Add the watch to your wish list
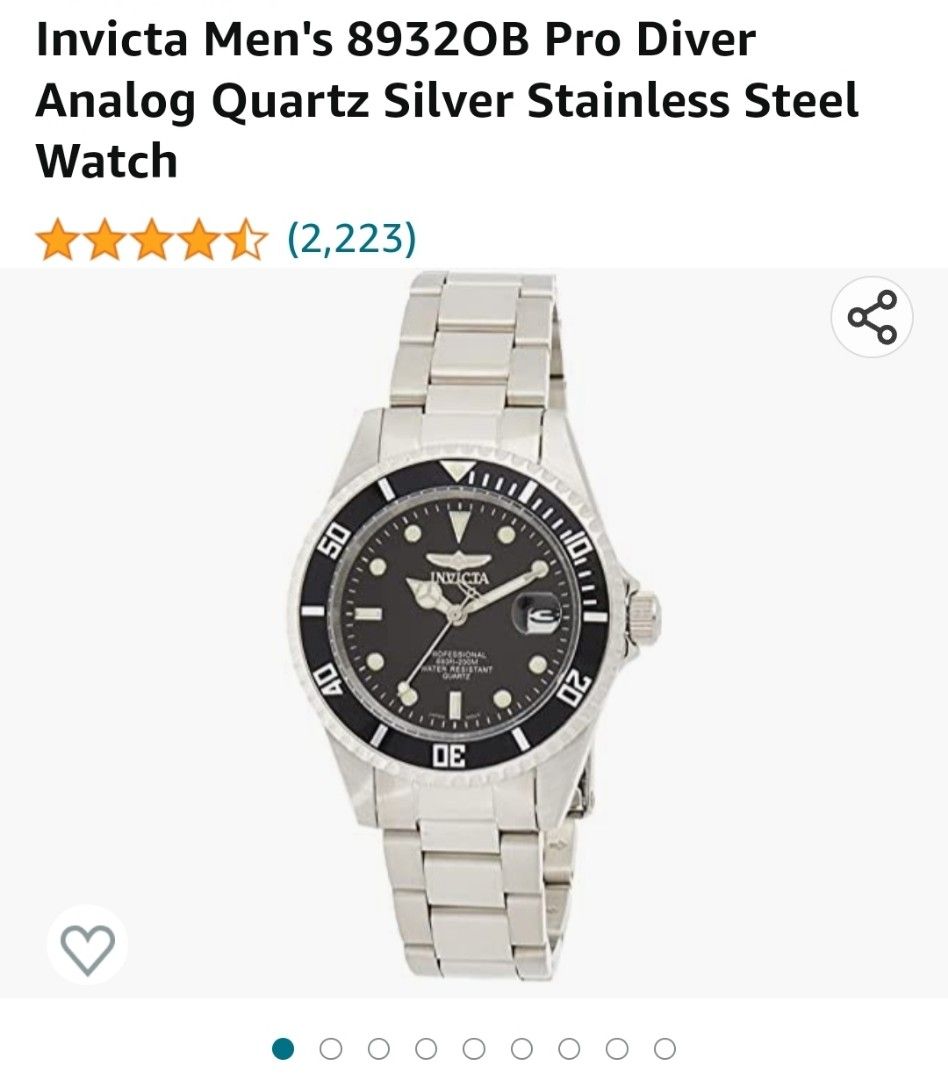The height and width of the screenshot is (1080, 948). coord(88,946)
